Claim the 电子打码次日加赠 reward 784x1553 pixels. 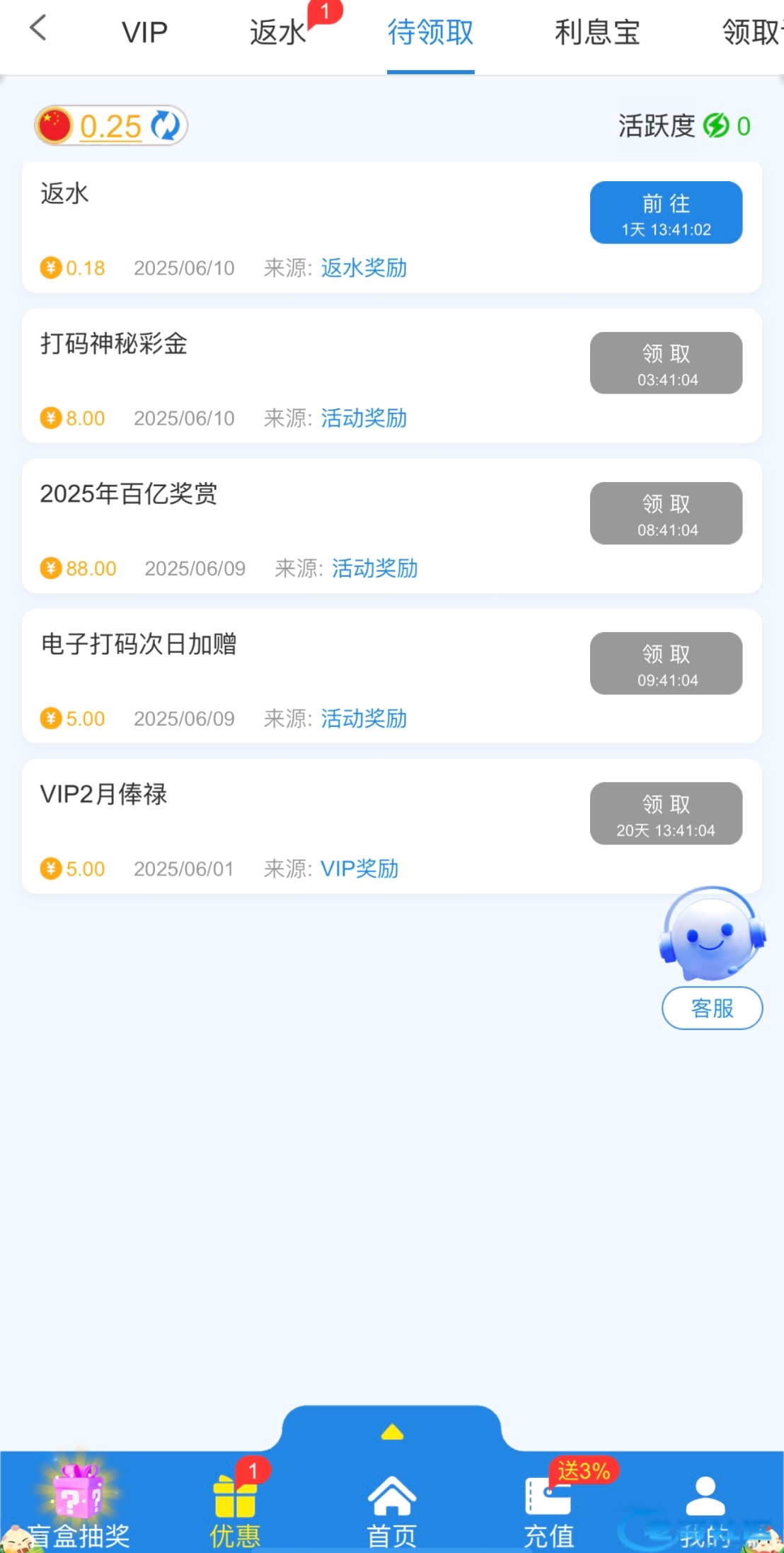pos(666,663)
